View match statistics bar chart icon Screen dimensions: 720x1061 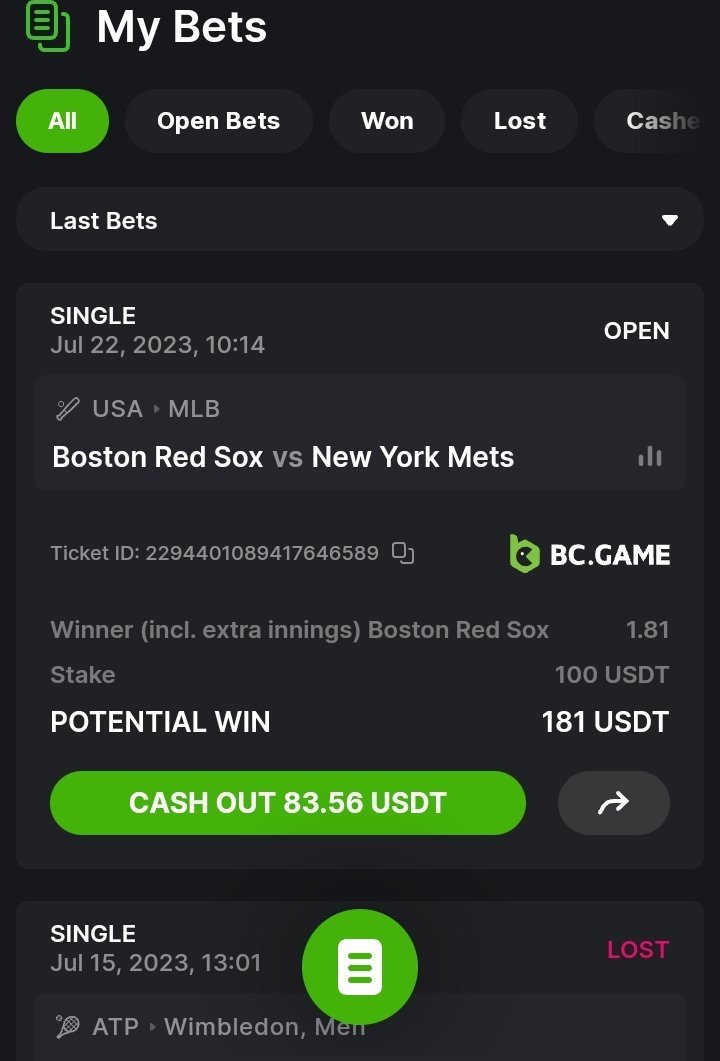650,457
